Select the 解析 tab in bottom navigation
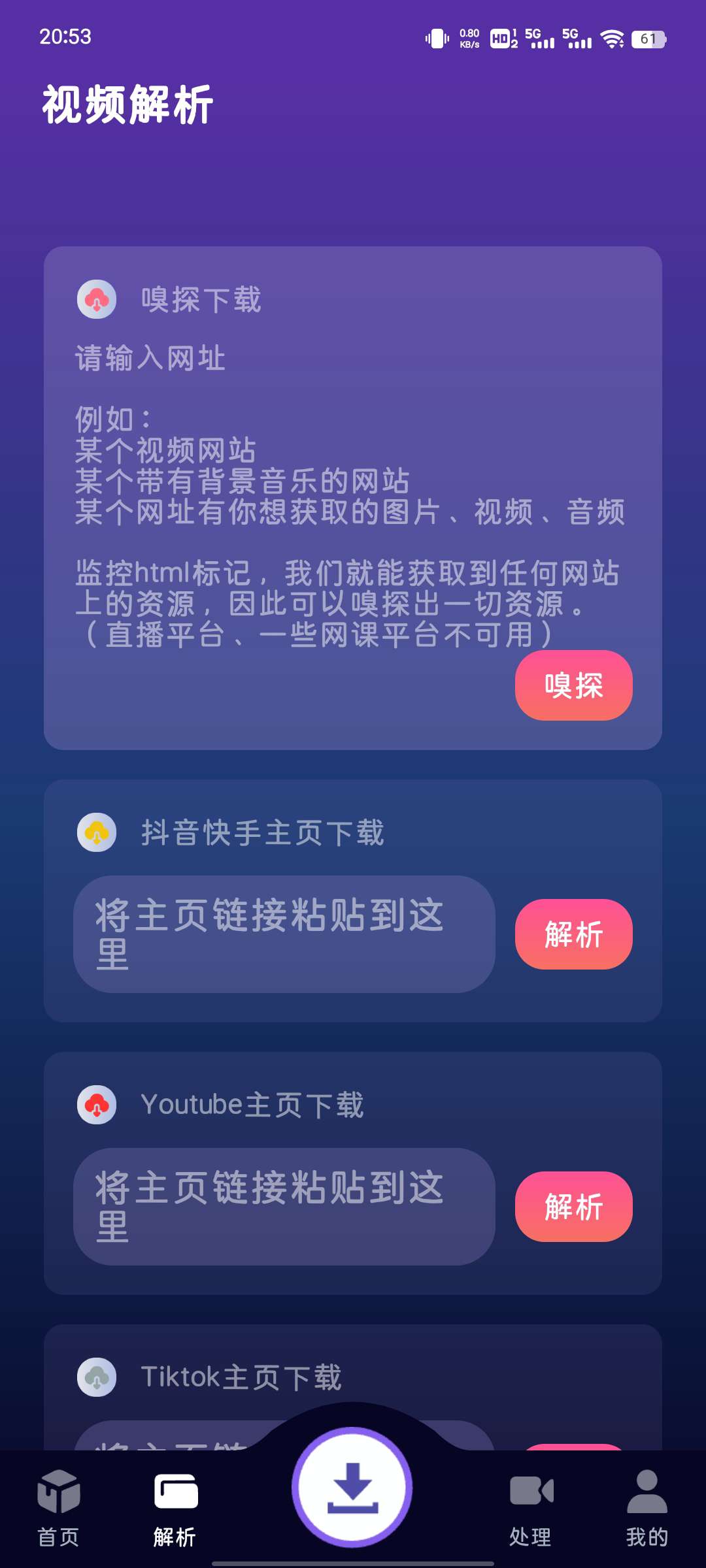 coord(175,1509)
